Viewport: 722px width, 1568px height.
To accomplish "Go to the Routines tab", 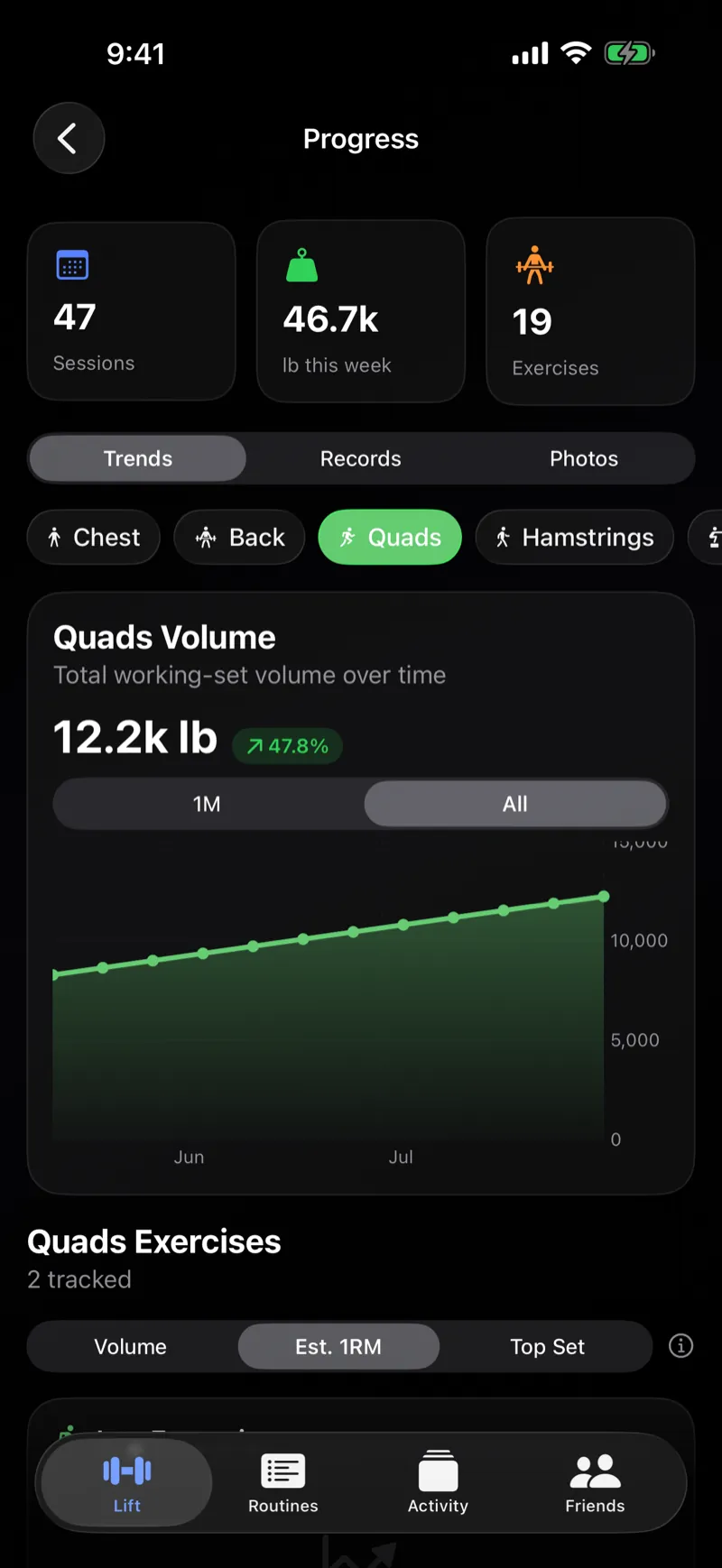I will point(283,1482).
